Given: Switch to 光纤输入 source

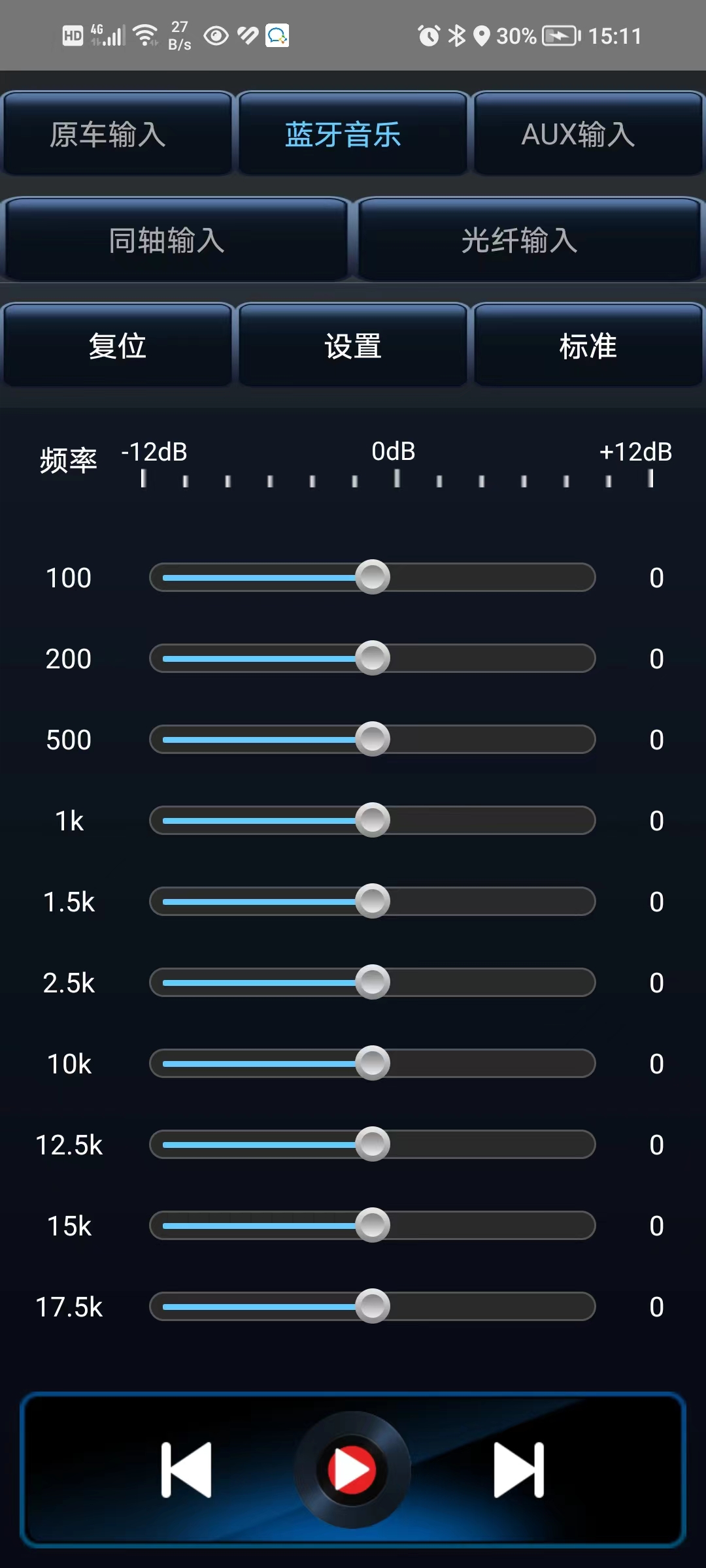Looking at the screenshot, I should coord(530,240).
